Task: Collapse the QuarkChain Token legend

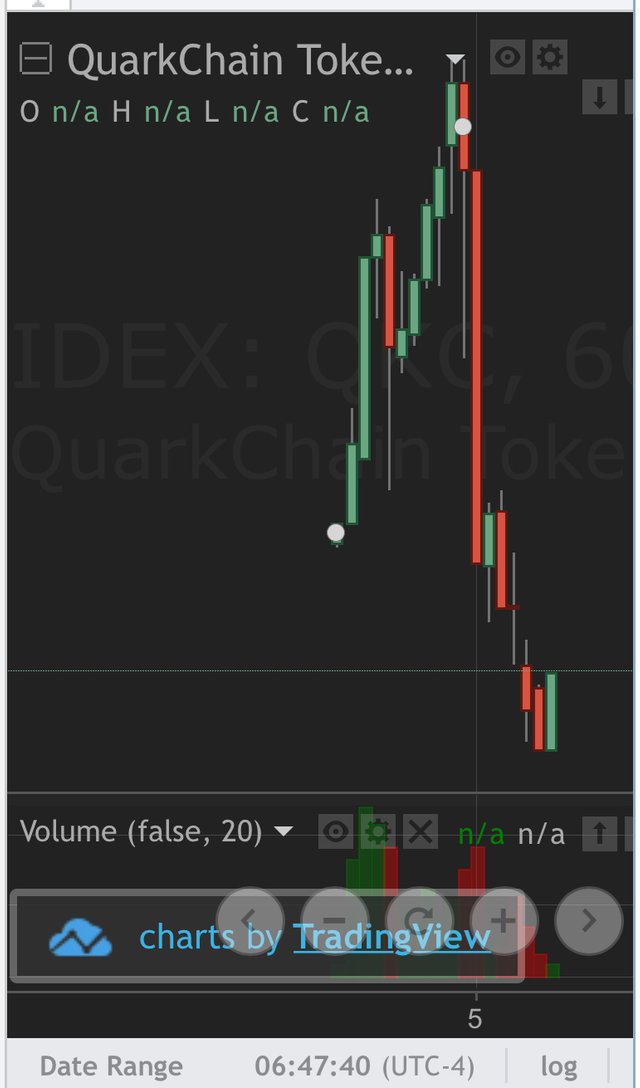Action: pos(35,58)
